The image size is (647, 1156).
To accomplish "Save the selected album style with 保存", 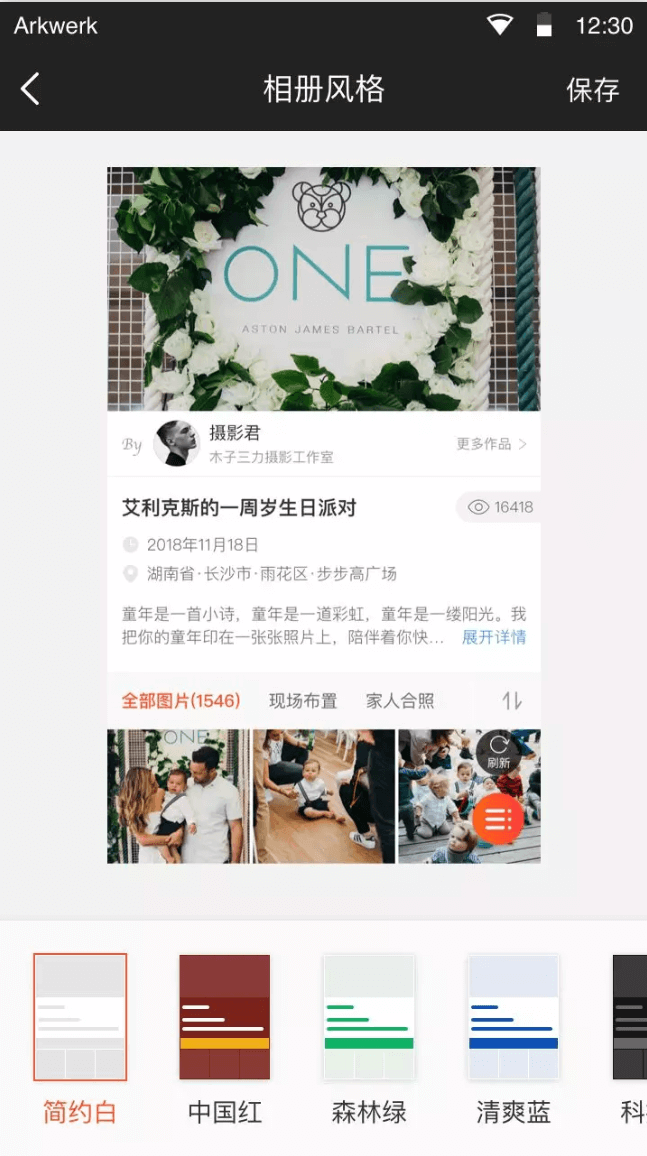I will (592, 90).
